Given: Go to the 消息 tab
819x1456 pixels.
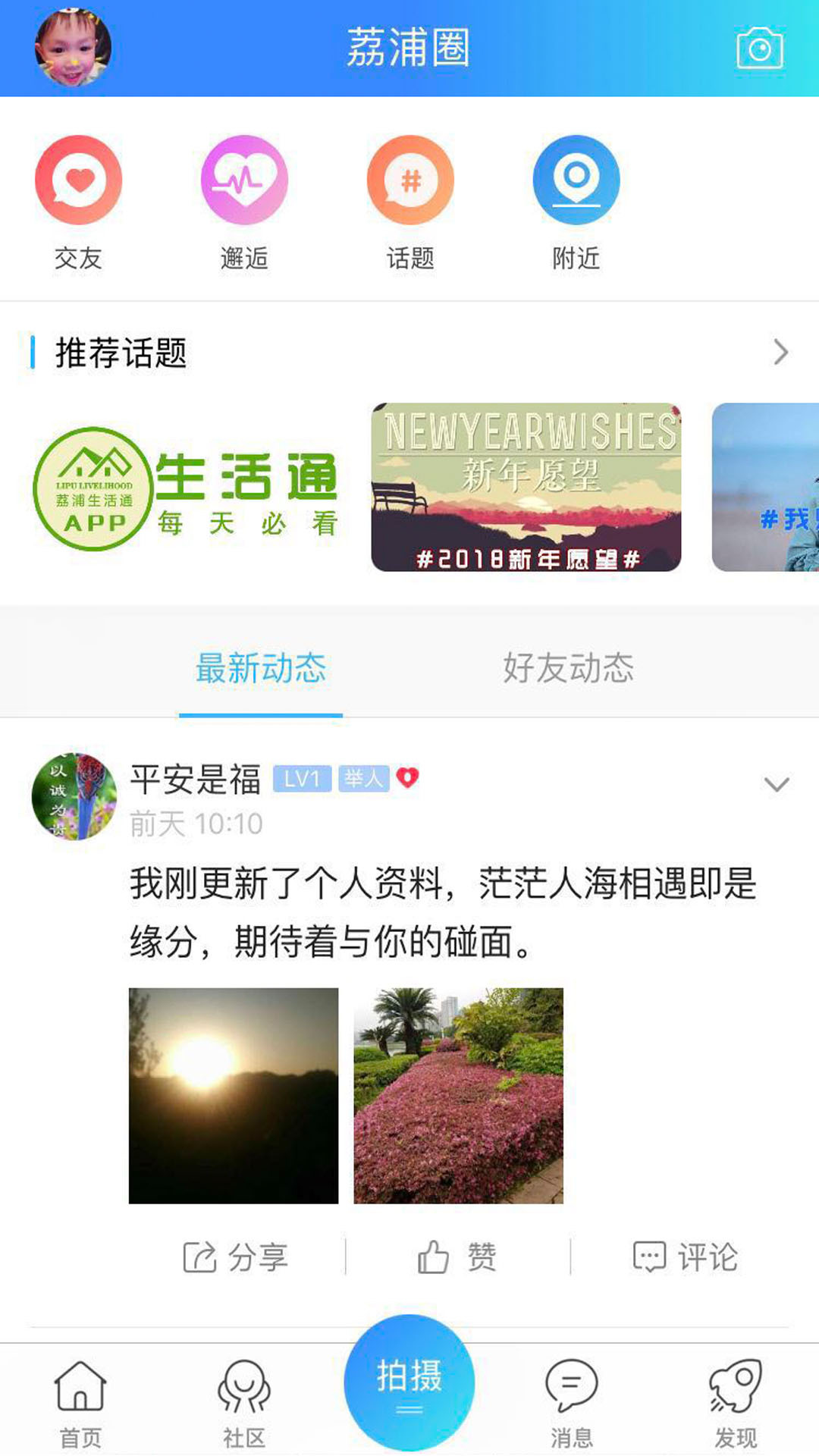Looking at the screenshot, I should tap(572, 1403).
